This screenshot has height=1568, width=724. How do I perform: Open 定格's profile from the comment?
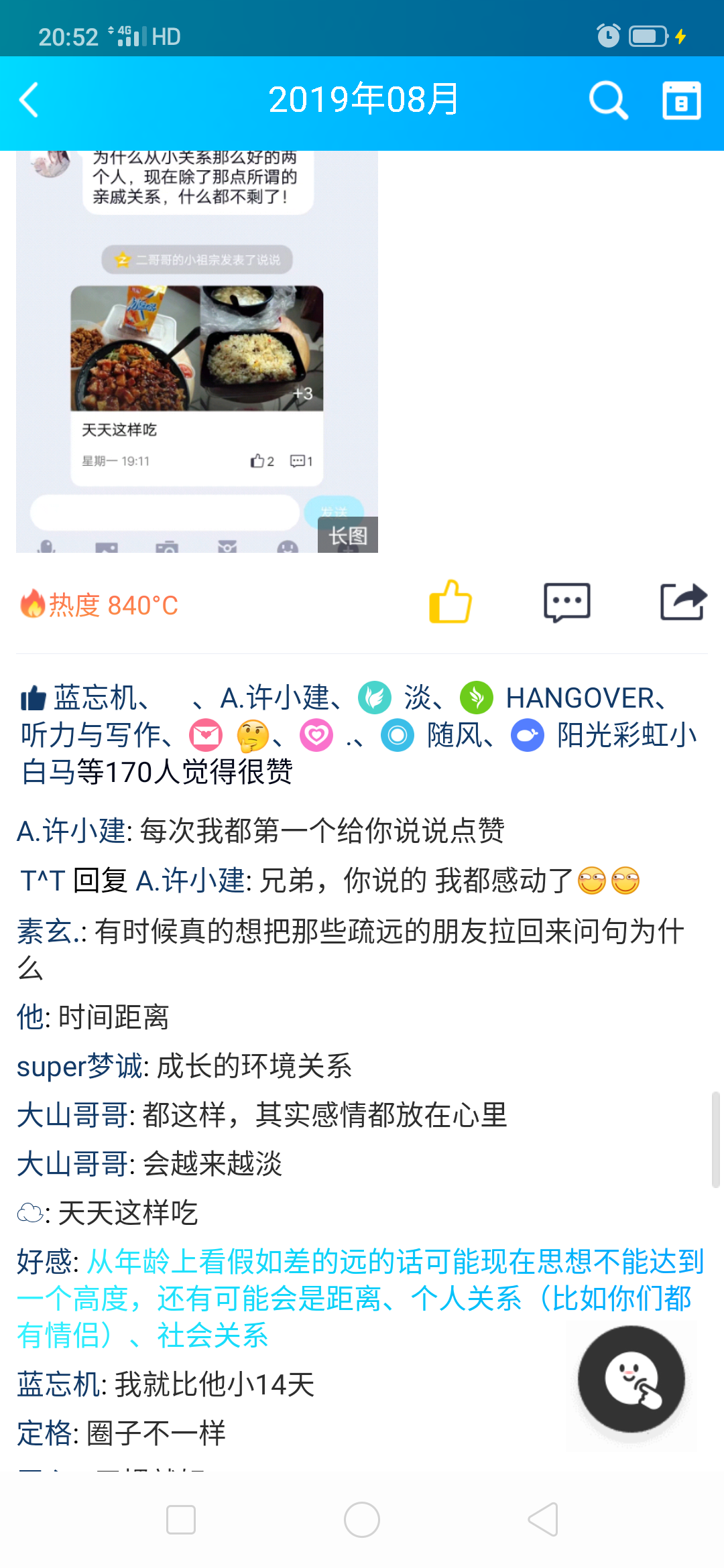[44, 1433]
